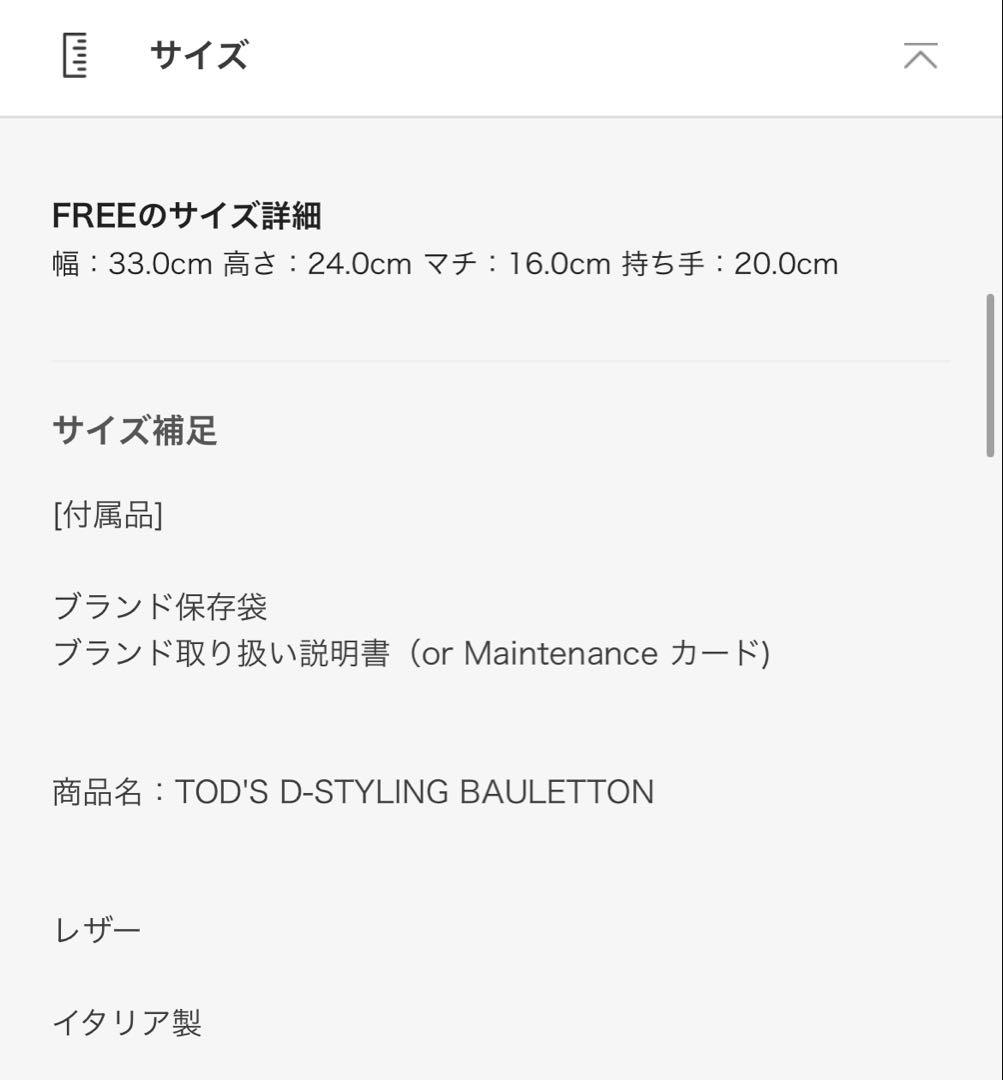Tap the measurement scale icon at top left
The width and height of the screenshot is (1003, 1080).
click(76, 55)
